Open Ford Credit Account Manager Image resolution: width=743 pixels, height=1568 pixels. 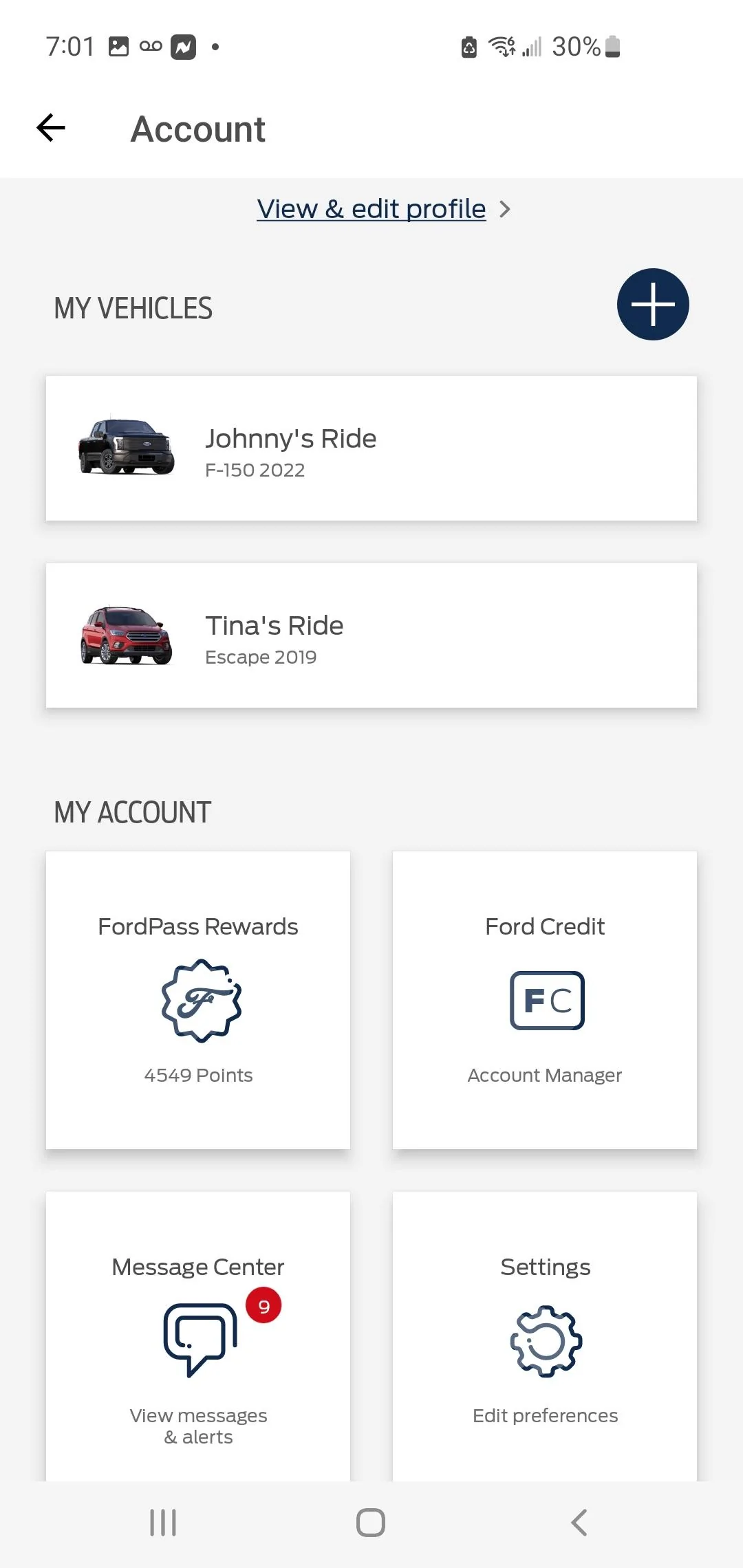tap(545, 1000)
